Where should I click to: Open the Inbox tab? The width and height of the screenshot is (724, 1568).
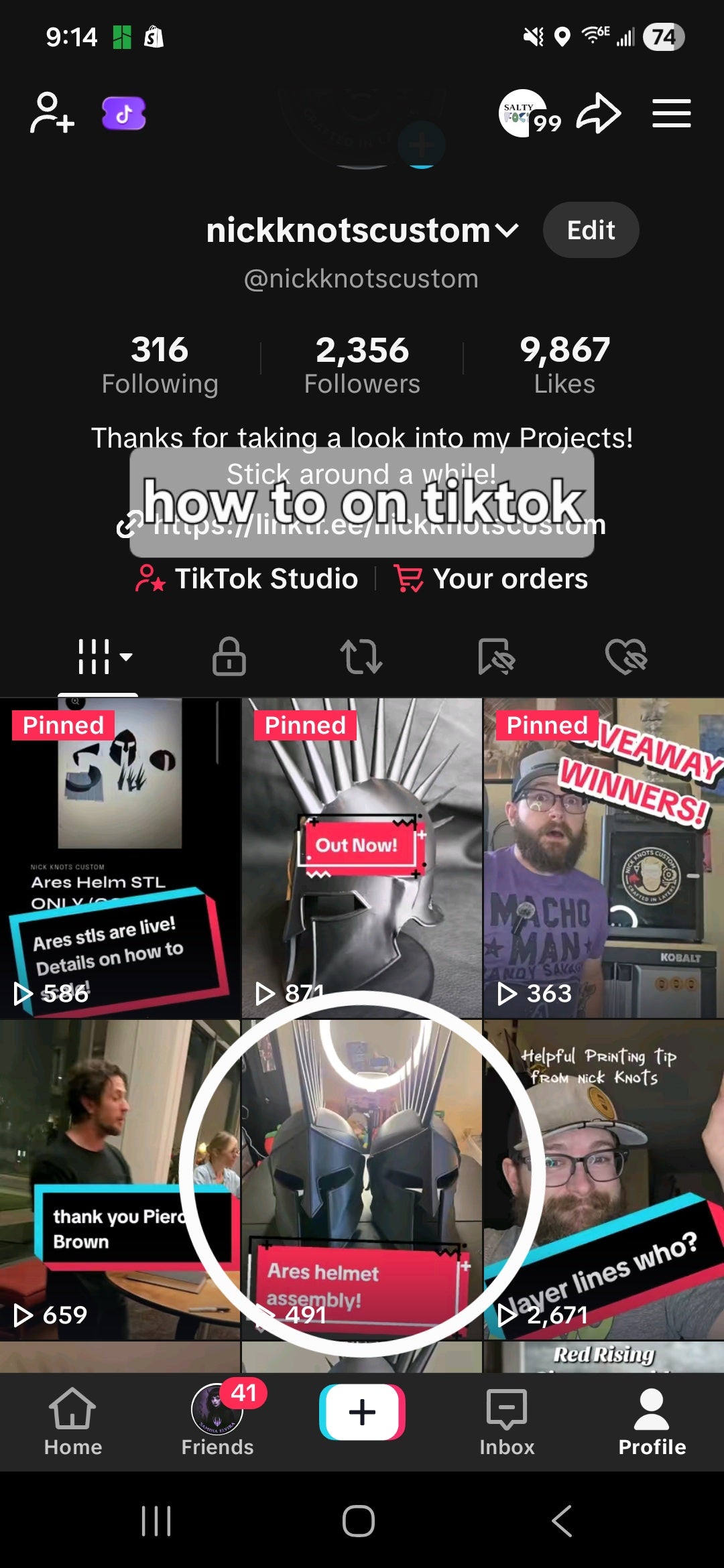507,1421
